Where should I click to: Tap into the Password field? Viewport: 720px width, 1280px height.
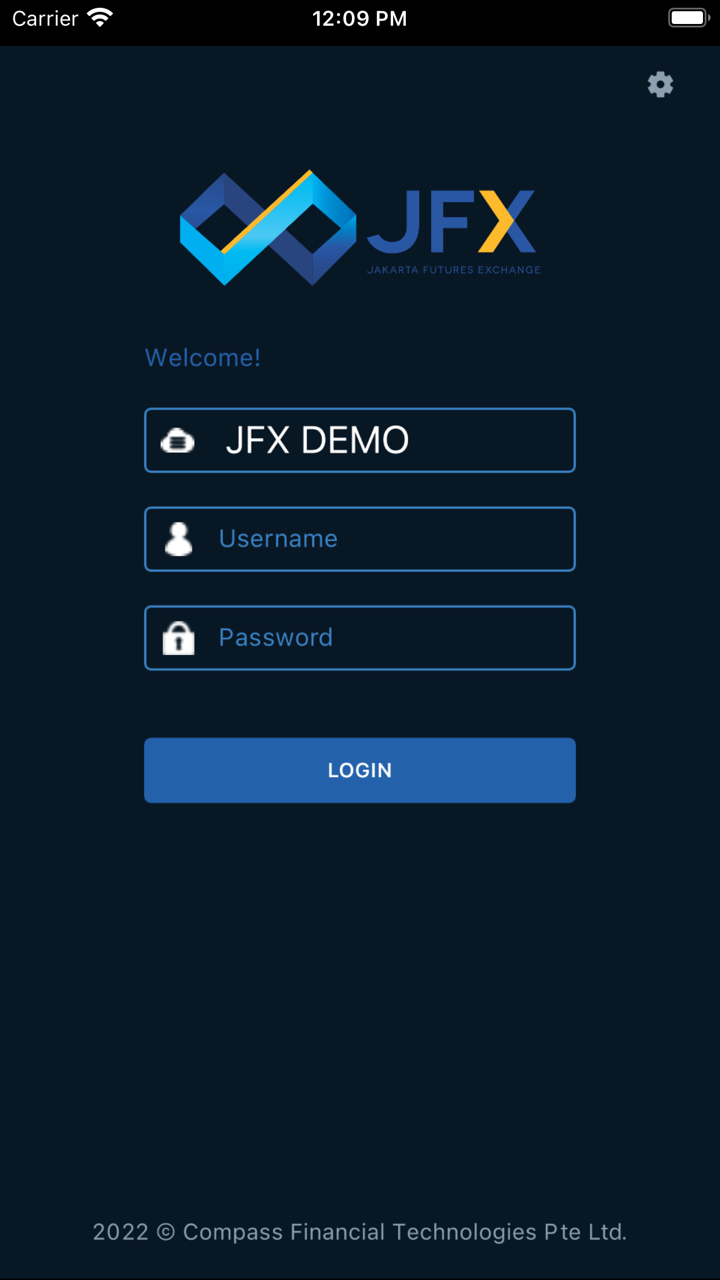tap(360, 638)
